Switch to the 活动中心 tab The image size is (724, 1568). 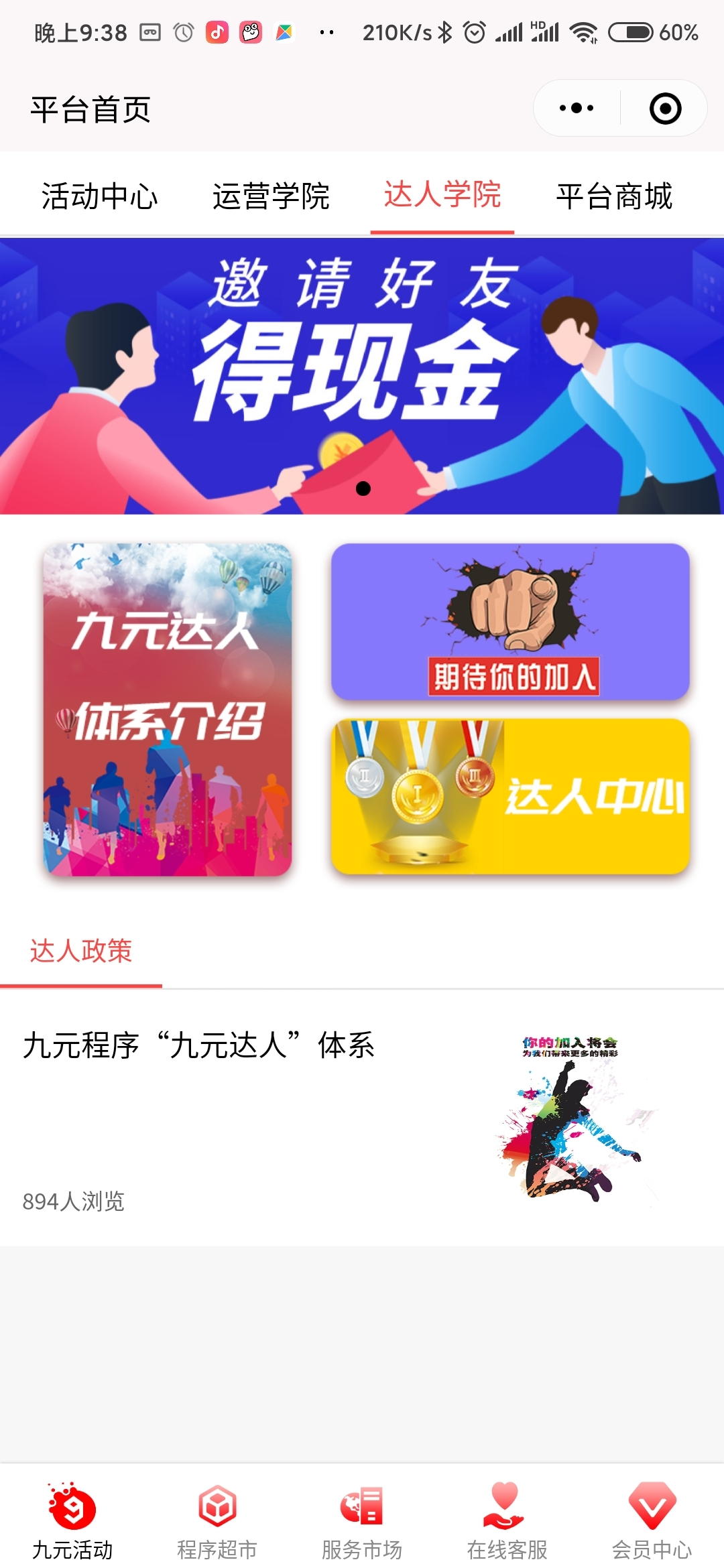pyautogui.click(x=99, y=196)
